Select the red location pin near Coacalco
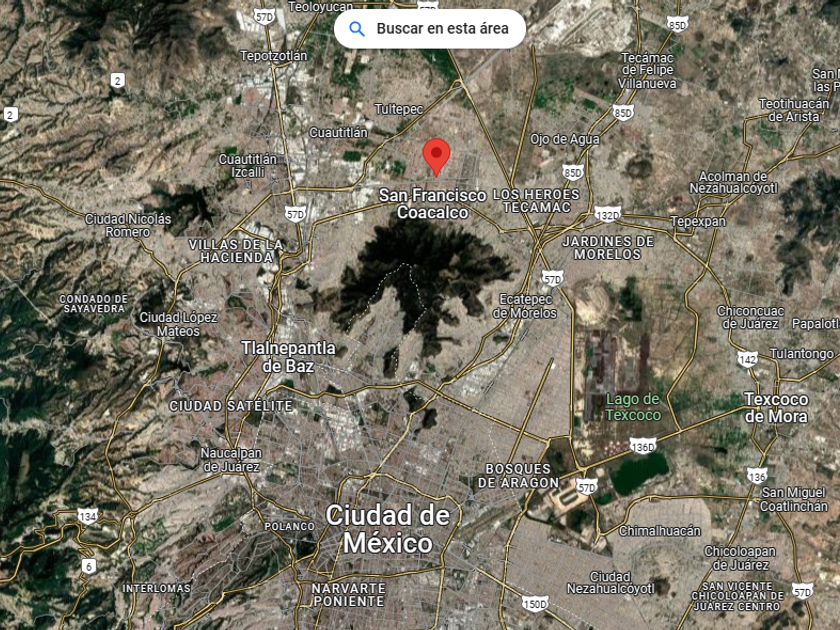Image resolution: width=840 pixels, height=630 pixels. point(436,157)
